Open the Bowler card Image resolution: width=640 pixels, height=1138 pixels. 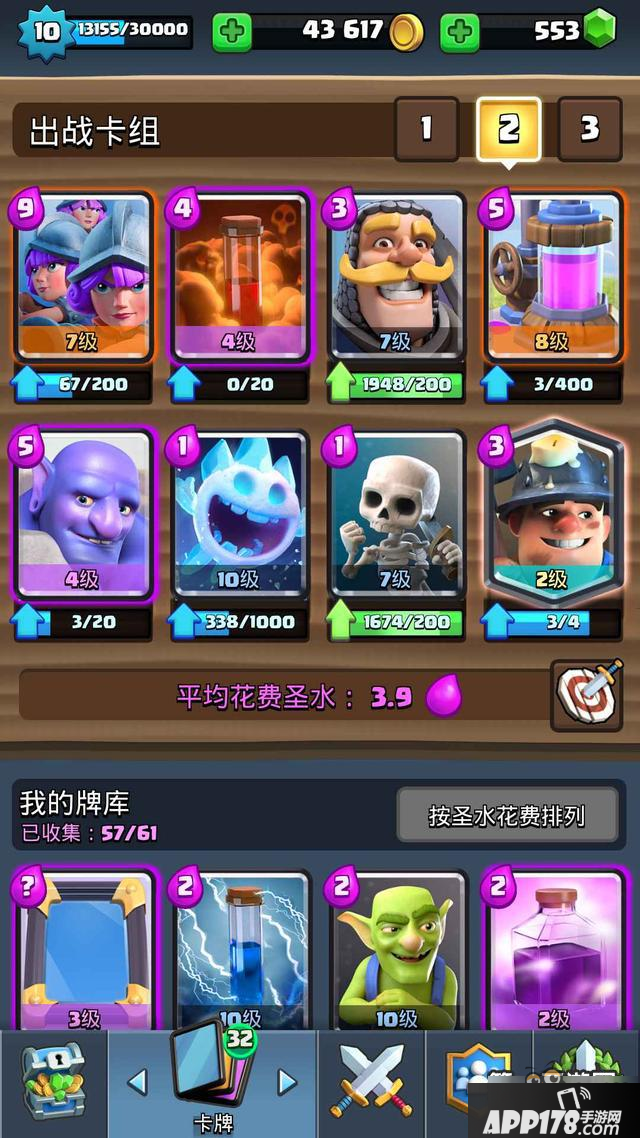click(83, 515)
